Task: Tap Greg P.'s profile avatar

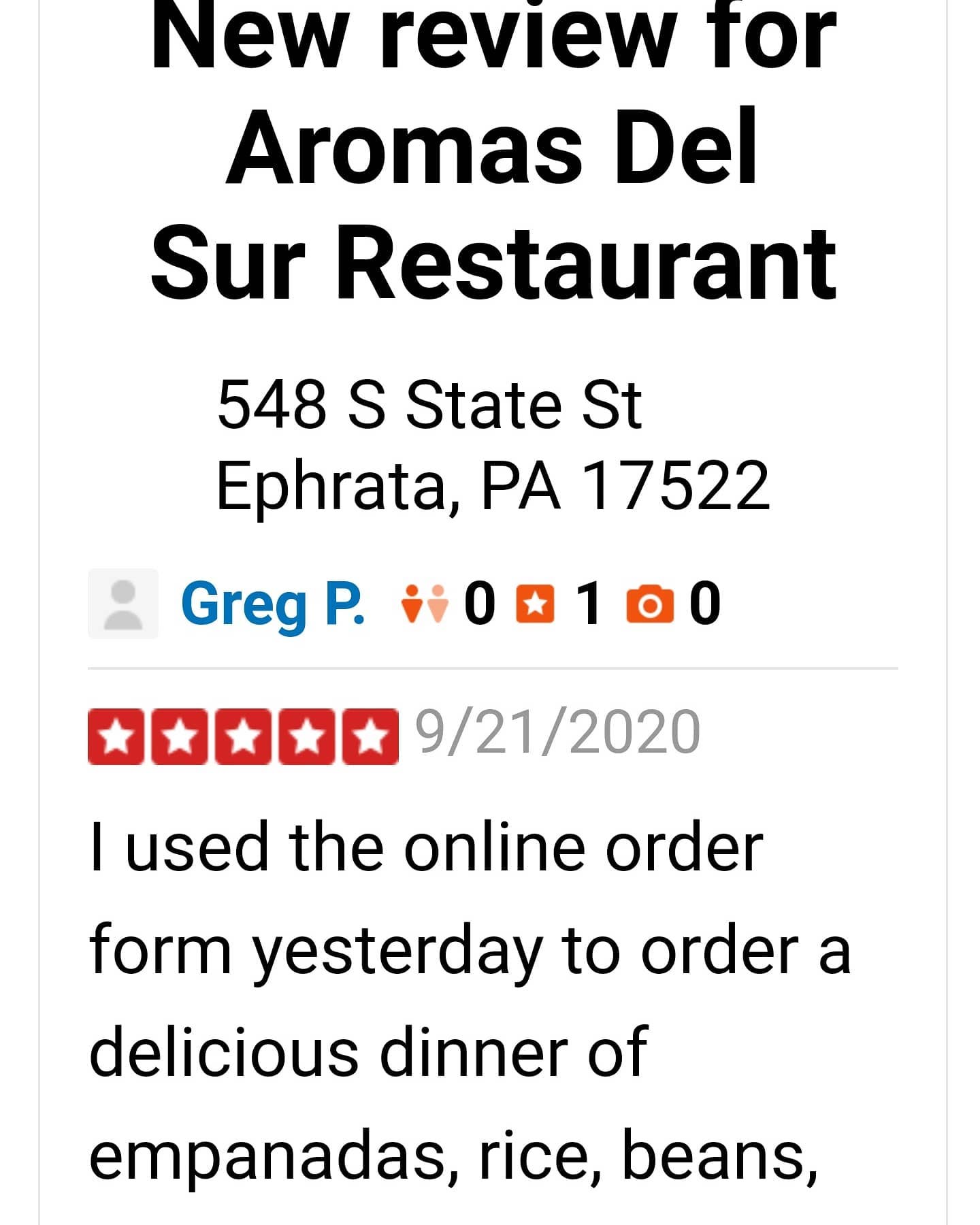Action: click(x=123, y=604)
